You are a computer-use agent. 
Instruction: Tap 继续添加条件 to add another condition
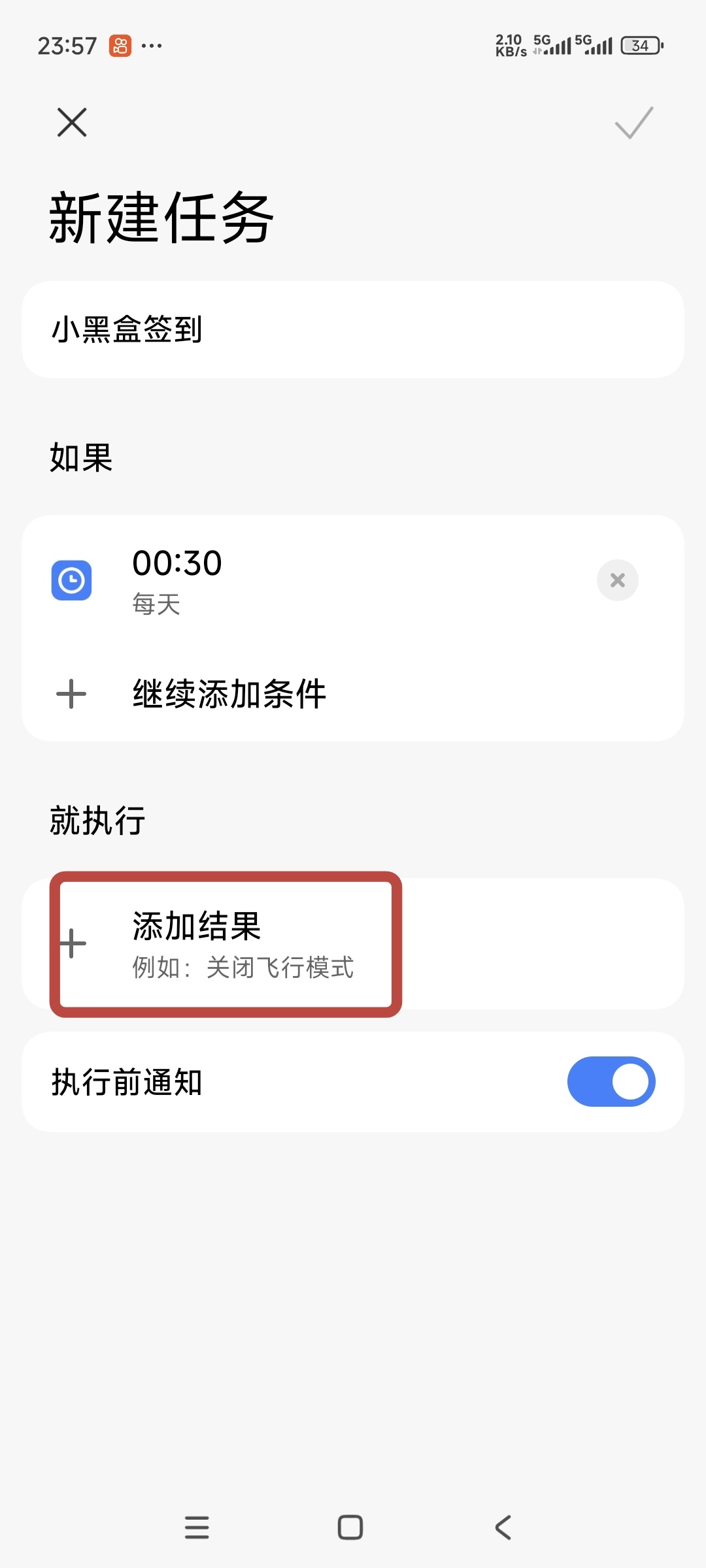pyautogui.click(x=229, y=694)
